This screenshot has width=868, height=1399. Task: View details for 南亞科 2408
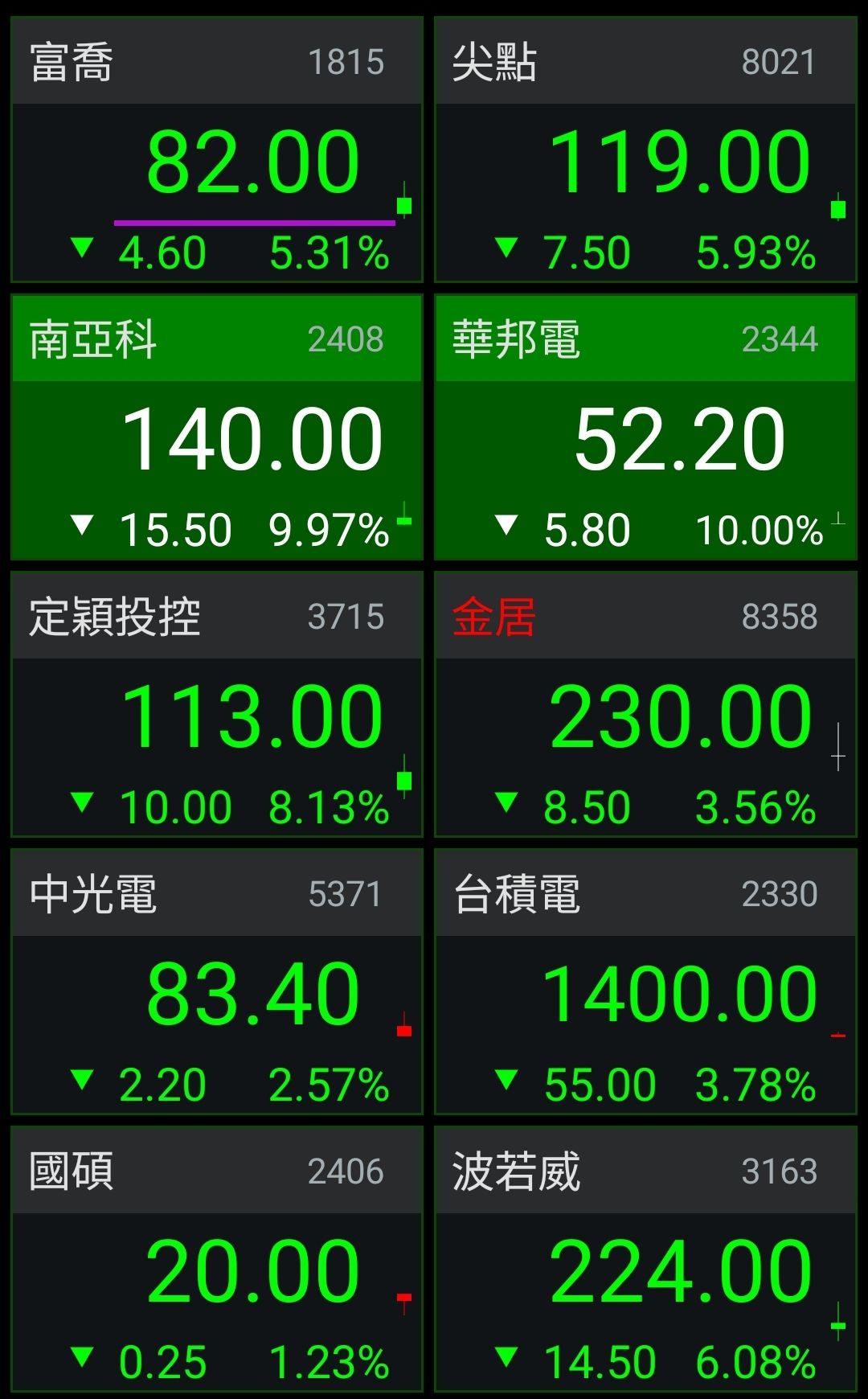tap(217, 427)
